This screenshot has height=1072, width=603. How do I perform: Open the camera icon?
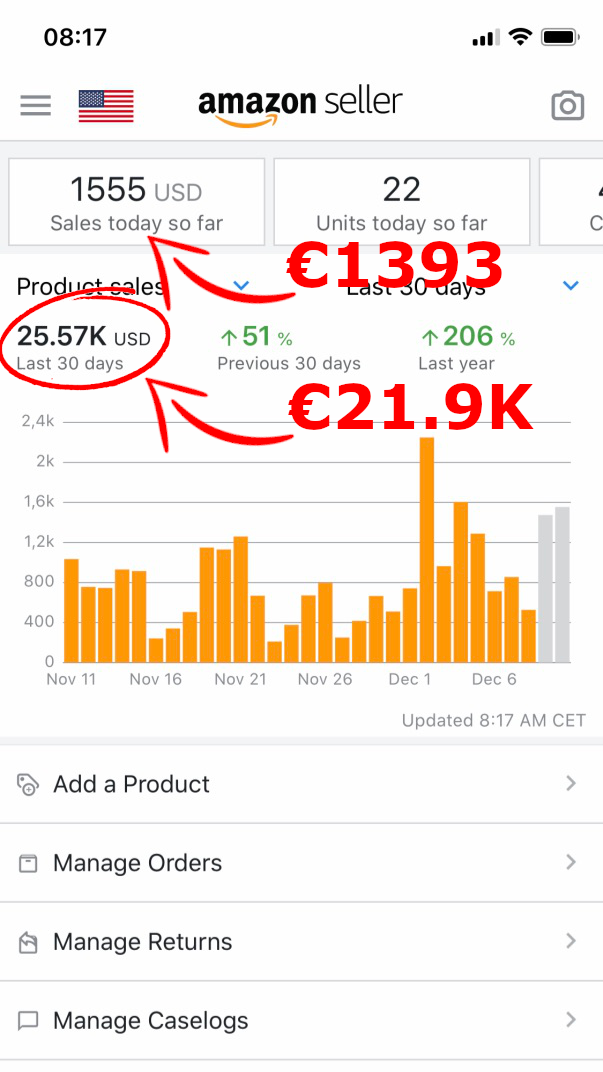(x=567, y=105)
